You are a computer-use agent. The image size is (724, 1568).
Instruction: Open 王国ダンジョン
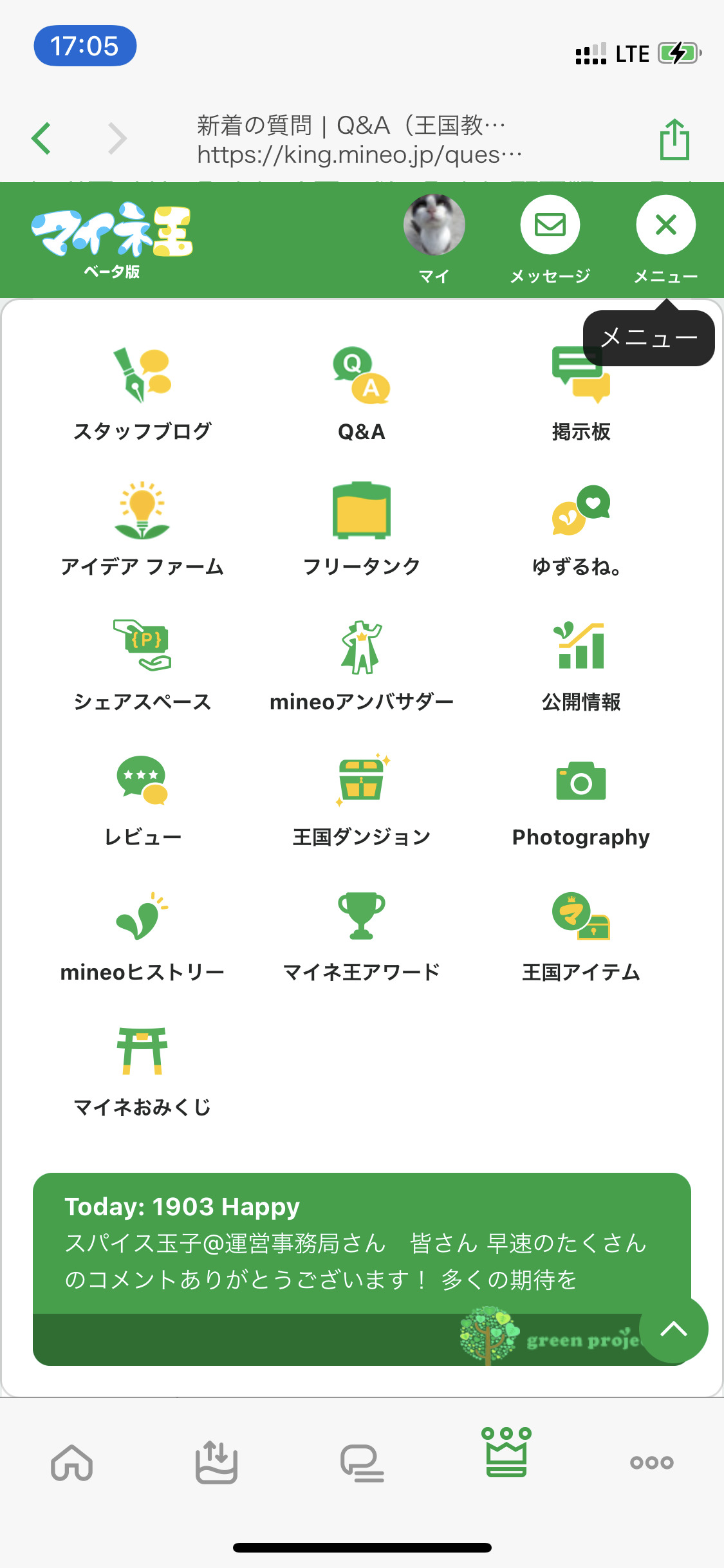coord(362,799)
